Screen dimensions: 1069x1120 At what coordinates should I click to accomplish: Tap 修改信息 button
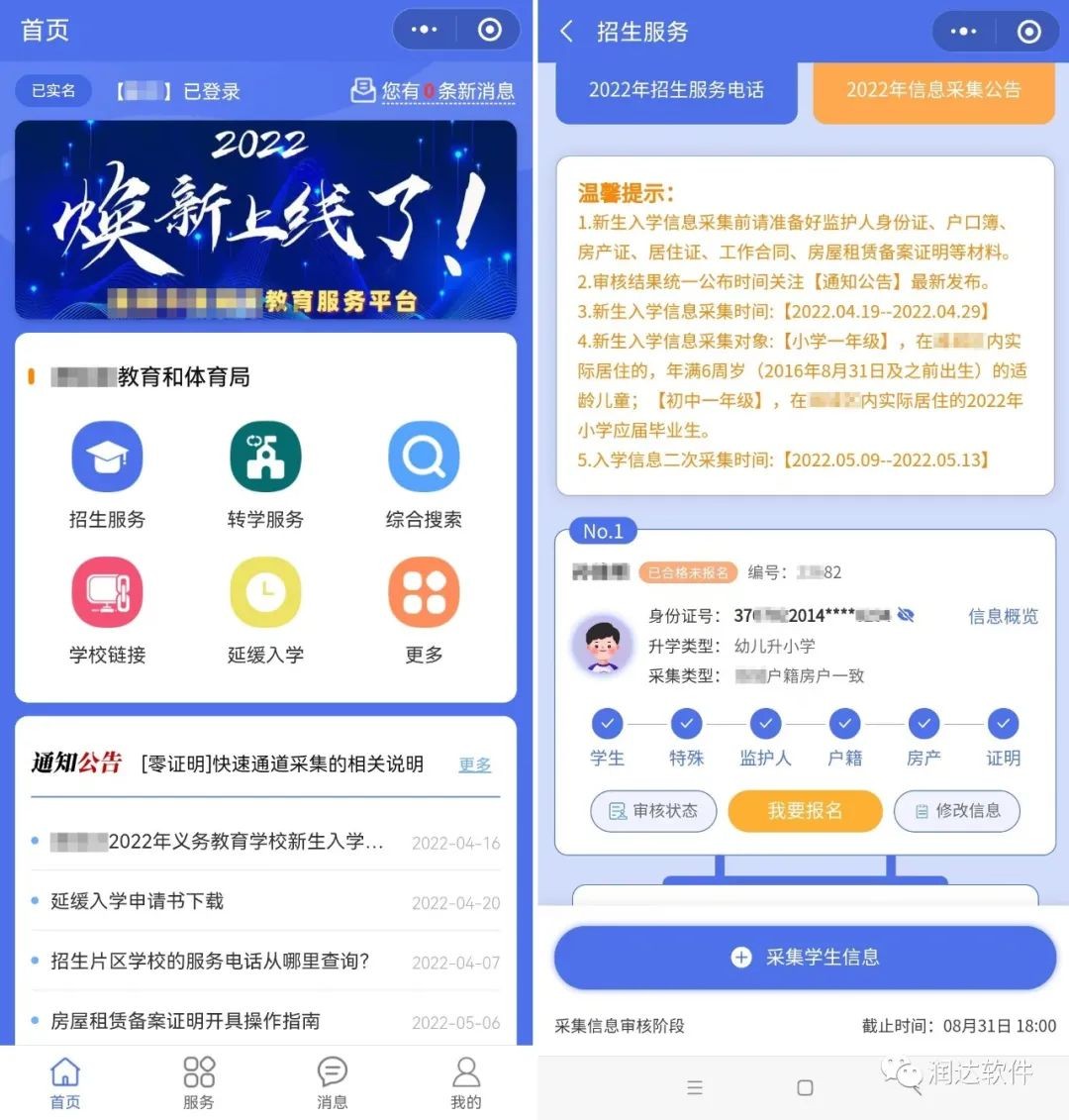click(956, 811)
